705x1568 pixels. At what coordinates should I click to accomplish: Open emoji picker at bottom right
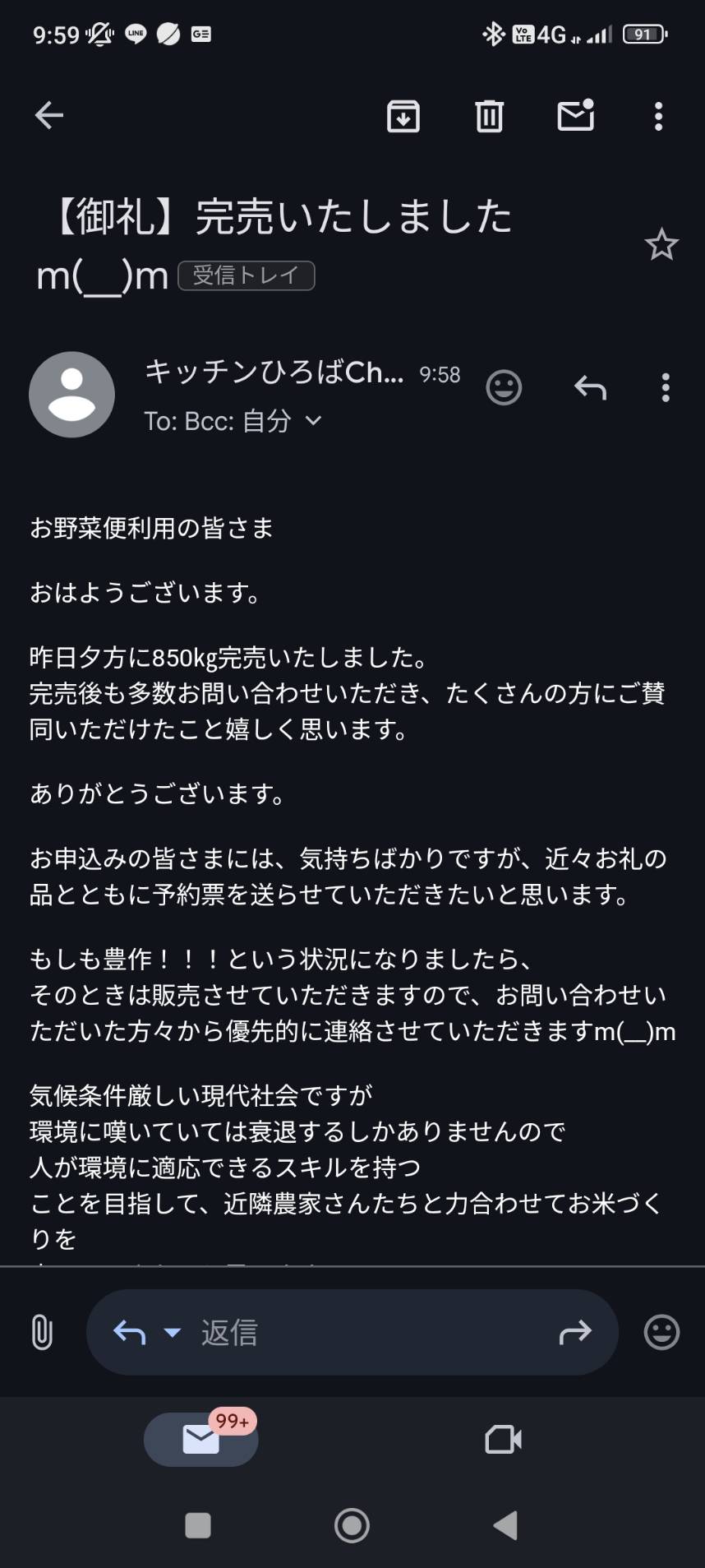pos(661,1332)
